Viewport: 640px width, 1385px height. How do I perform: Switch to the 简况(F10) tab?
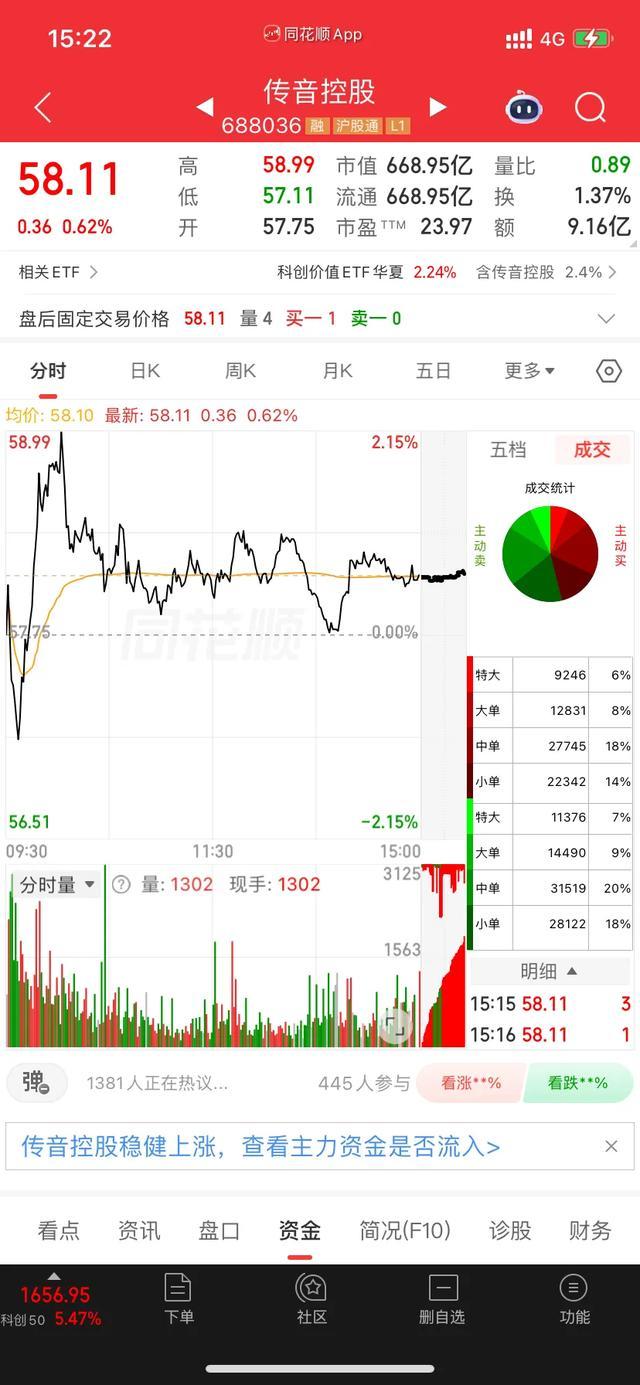[405, 1230]
